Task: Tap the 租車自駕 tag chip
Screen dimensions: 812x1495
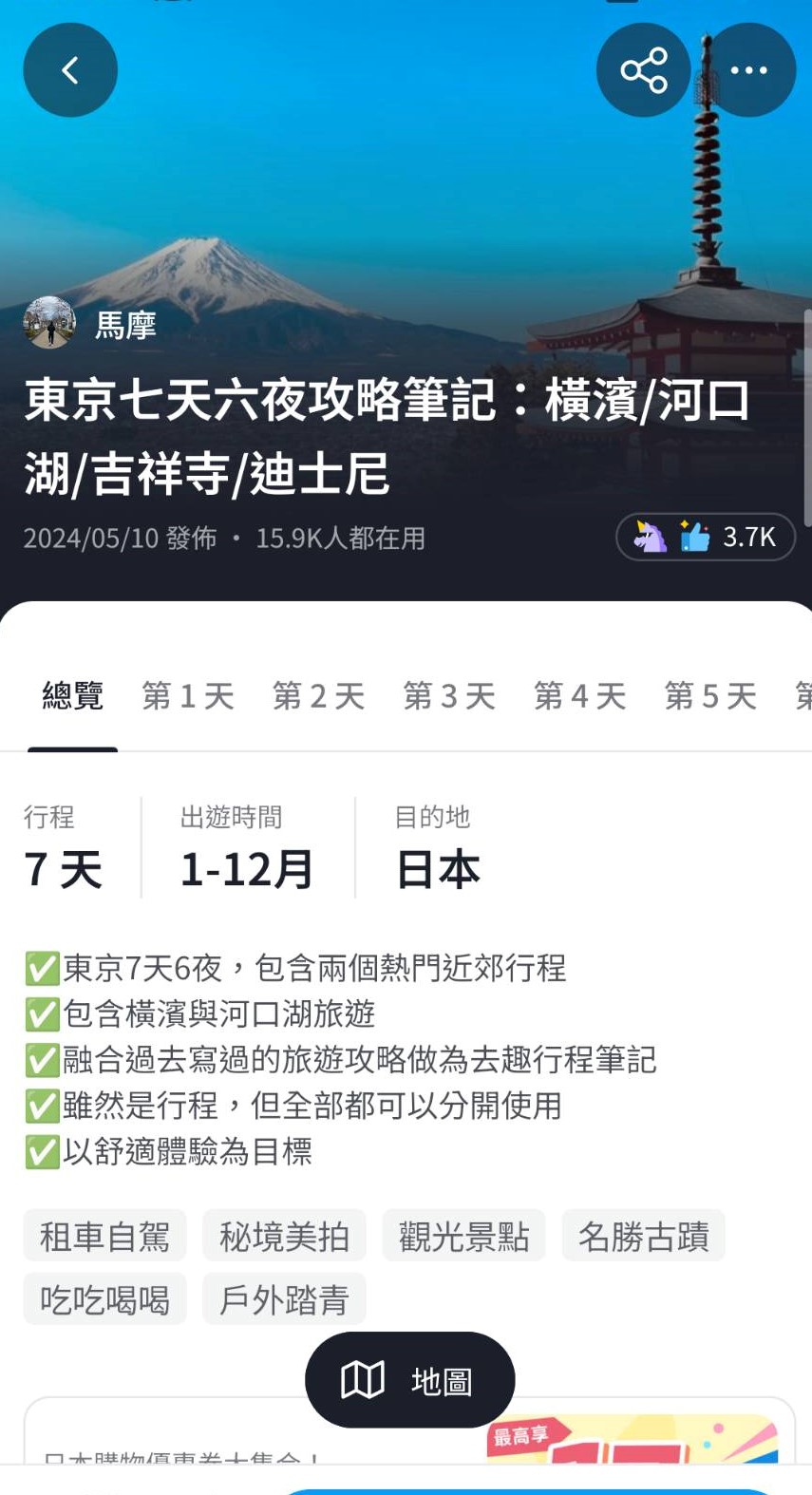Action: (104, 1236)
